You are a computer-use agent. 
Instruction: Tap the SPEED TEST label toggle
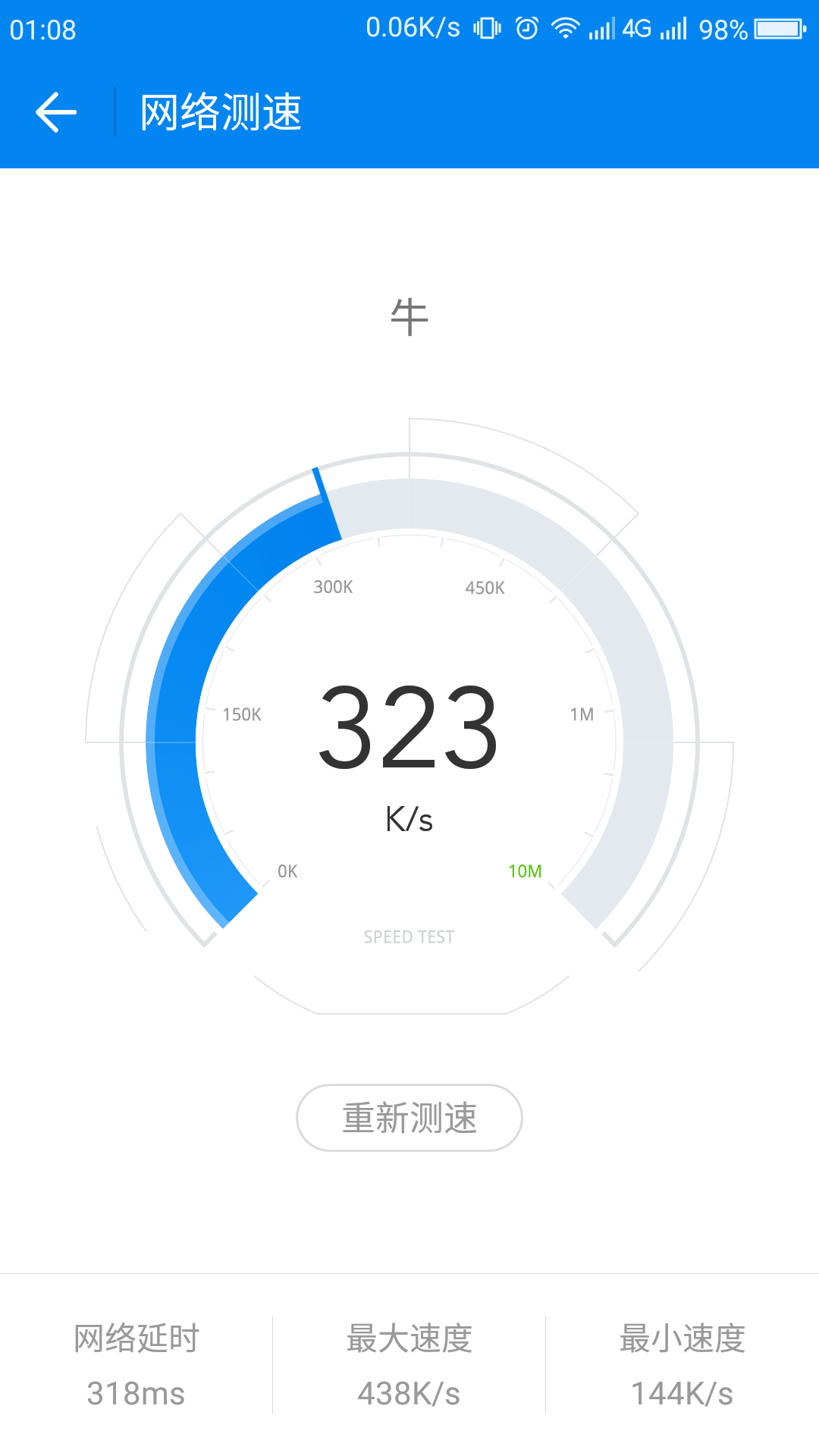tap(409, 937)
